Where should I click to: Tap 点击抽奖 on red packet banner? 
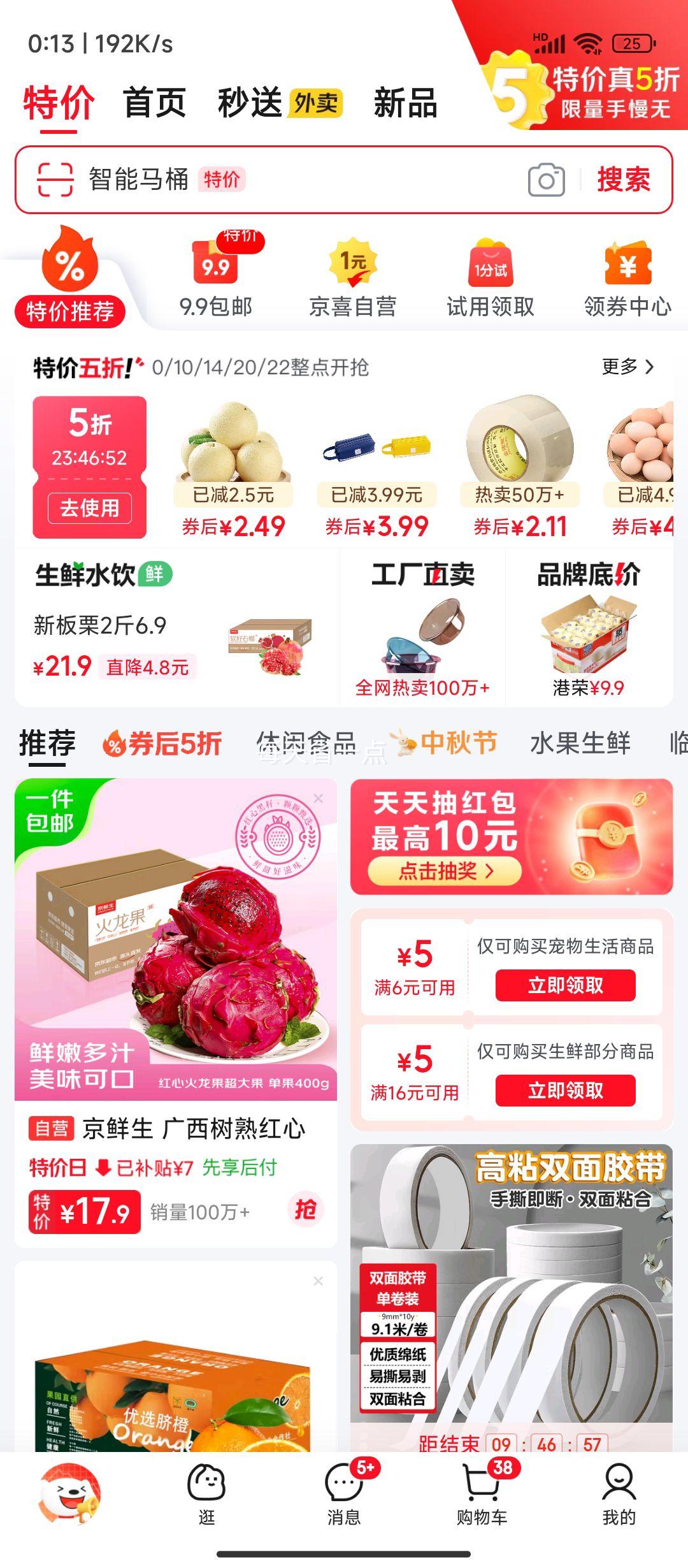(x=445, y=871)
